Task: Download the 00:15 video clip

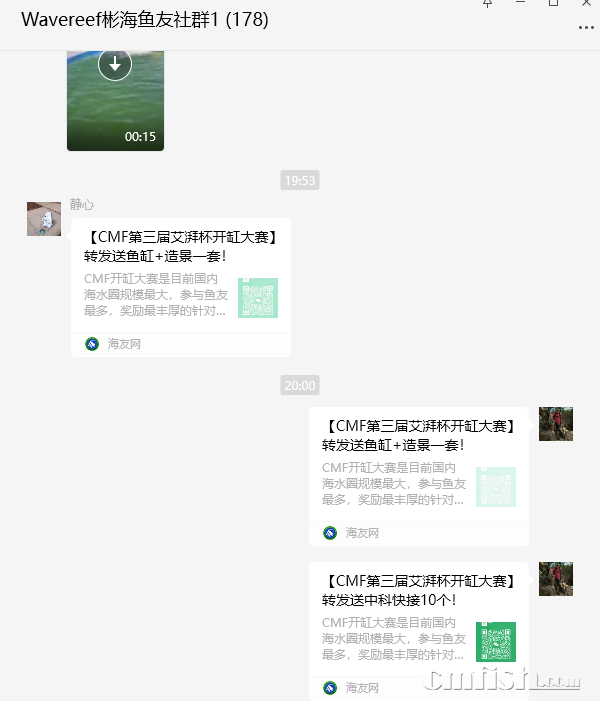Action: (115, 65)
